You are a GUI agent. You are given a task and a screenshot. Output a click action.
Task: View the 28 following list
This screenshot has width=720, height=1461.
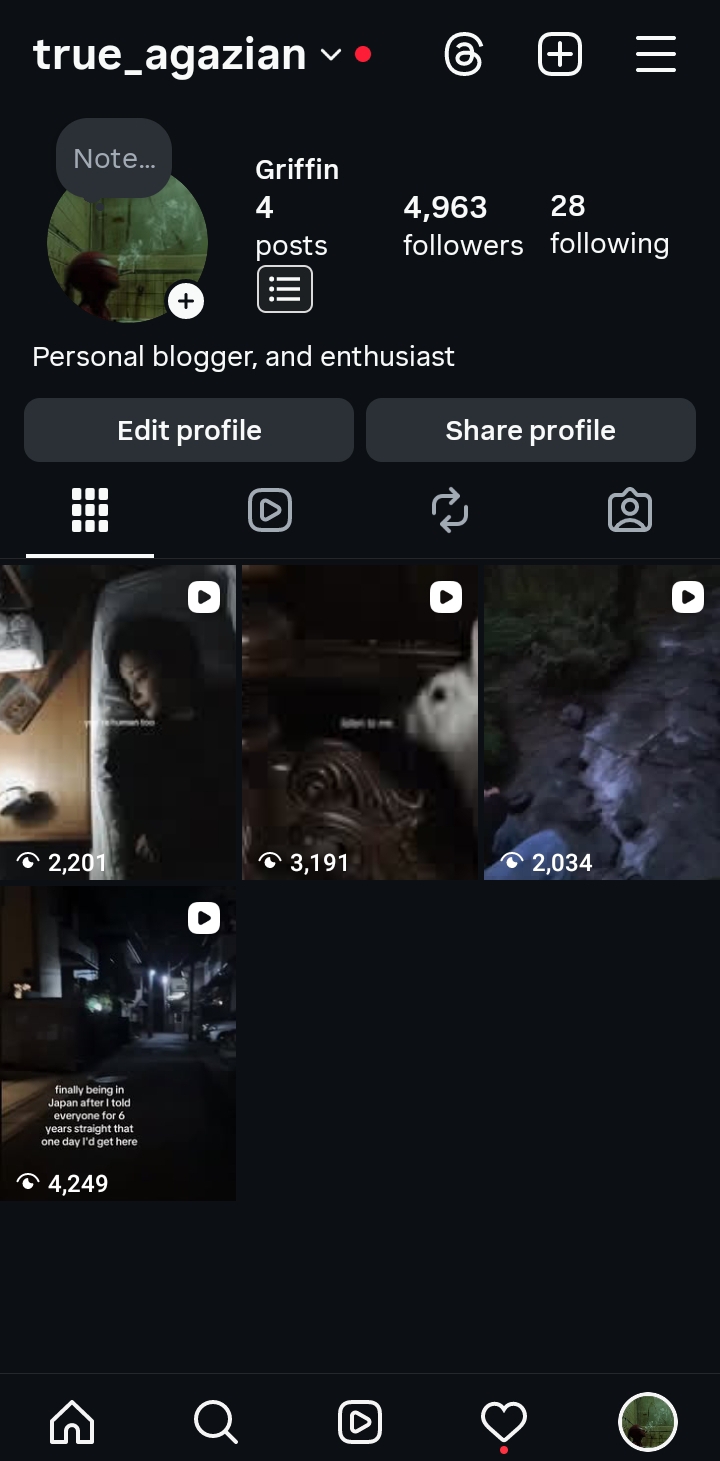click(609, 224)
